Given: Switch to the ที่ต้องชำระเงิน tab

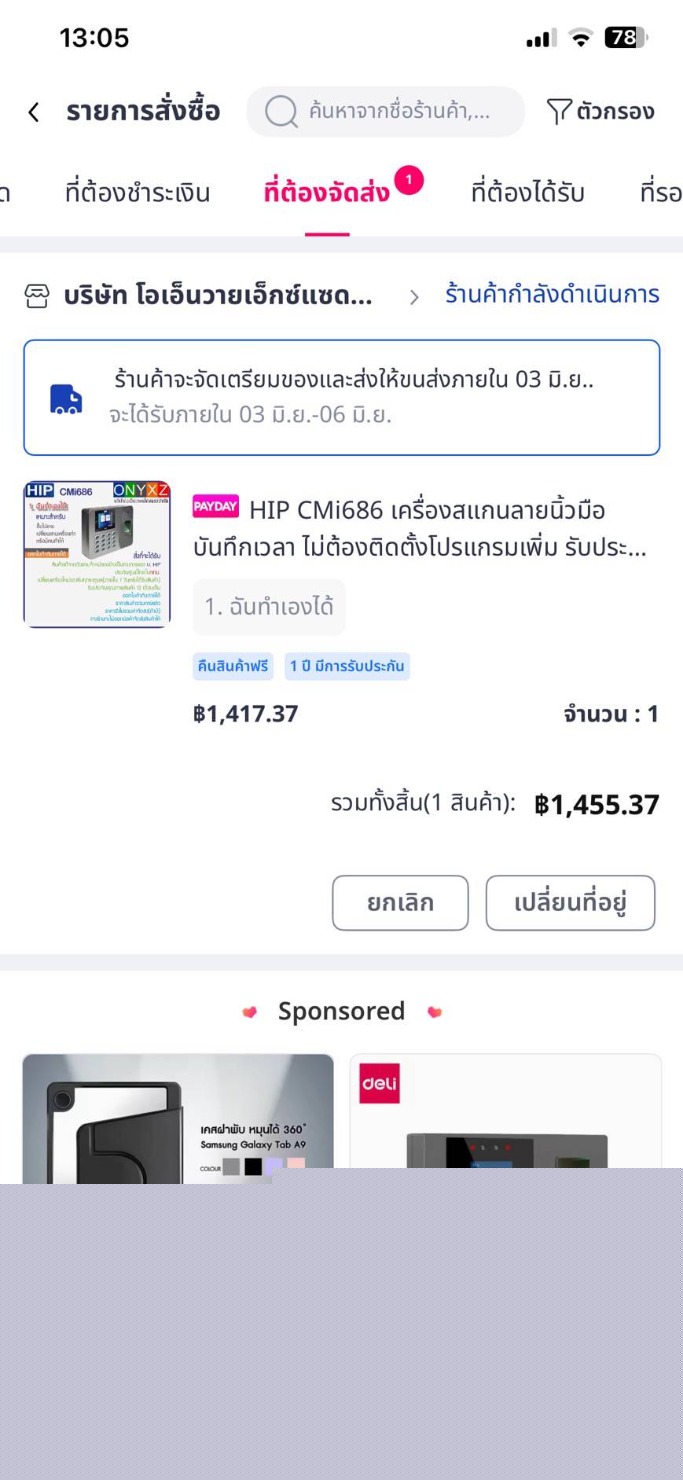Looking at the screenshot, I should 137,192.
